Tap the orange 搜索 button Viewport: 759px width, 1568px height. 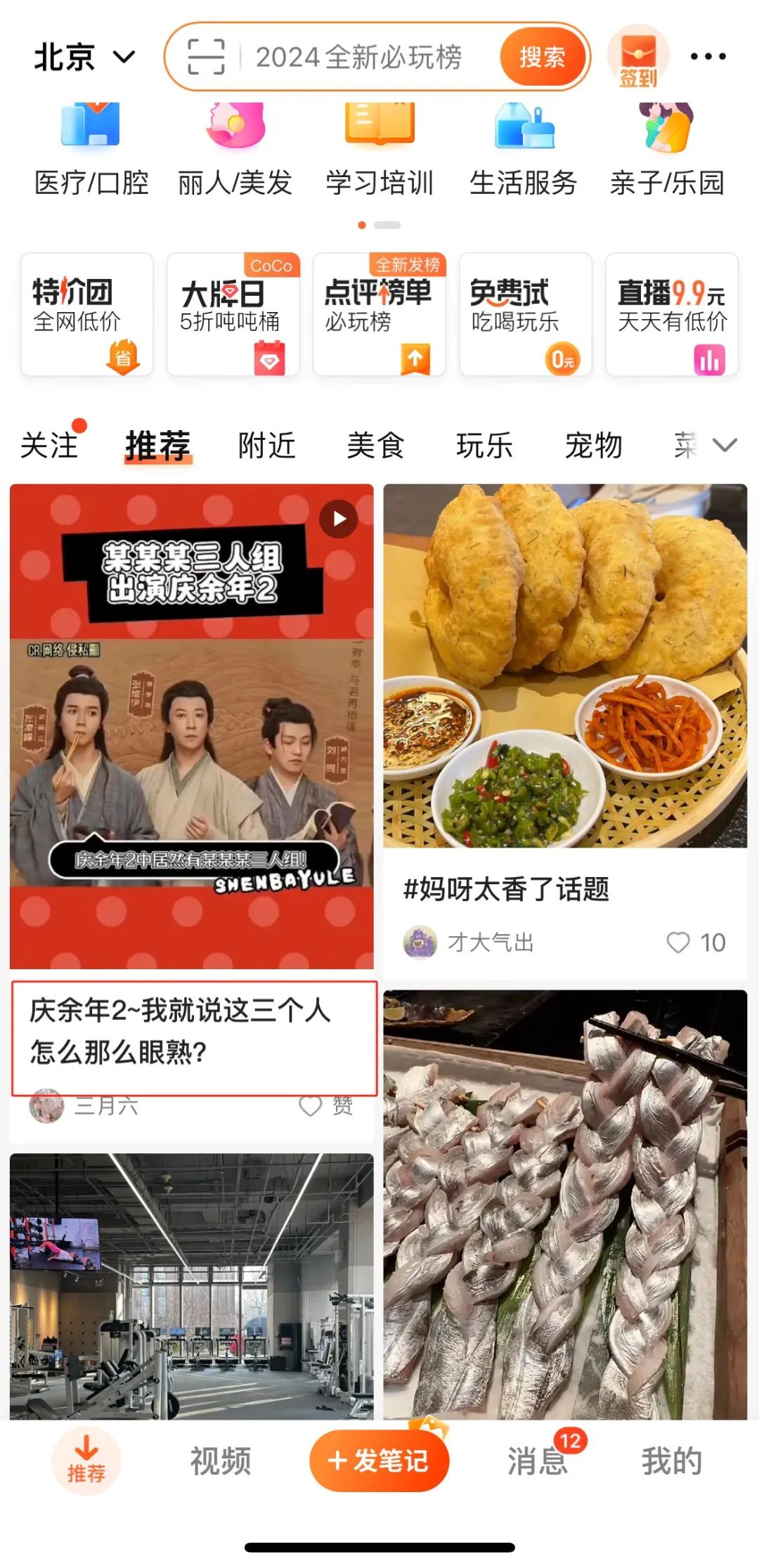point(542,57)
